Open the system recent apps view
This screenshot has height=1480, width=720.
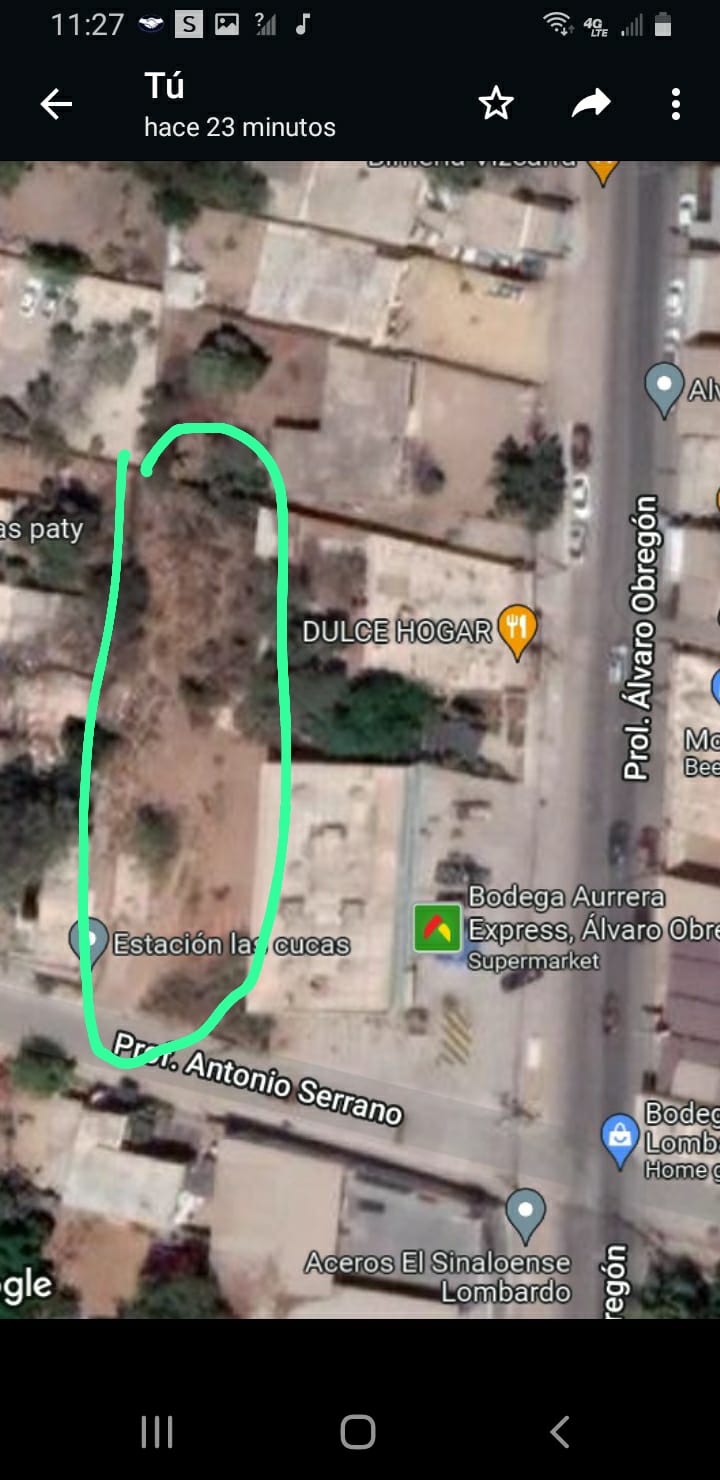(157, 1432)
